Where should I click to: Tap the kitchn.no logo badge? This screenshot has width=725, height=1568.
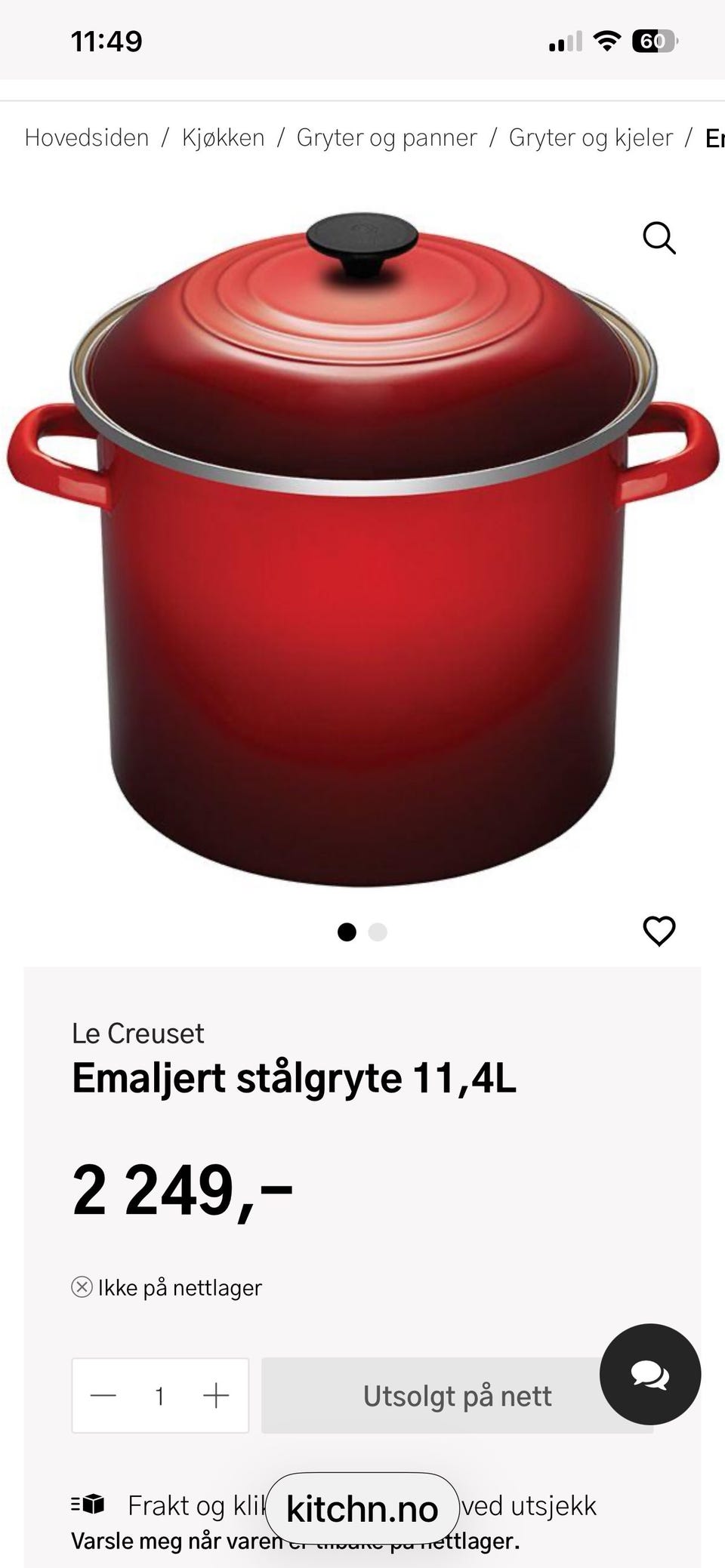(x=362, y=1508)
